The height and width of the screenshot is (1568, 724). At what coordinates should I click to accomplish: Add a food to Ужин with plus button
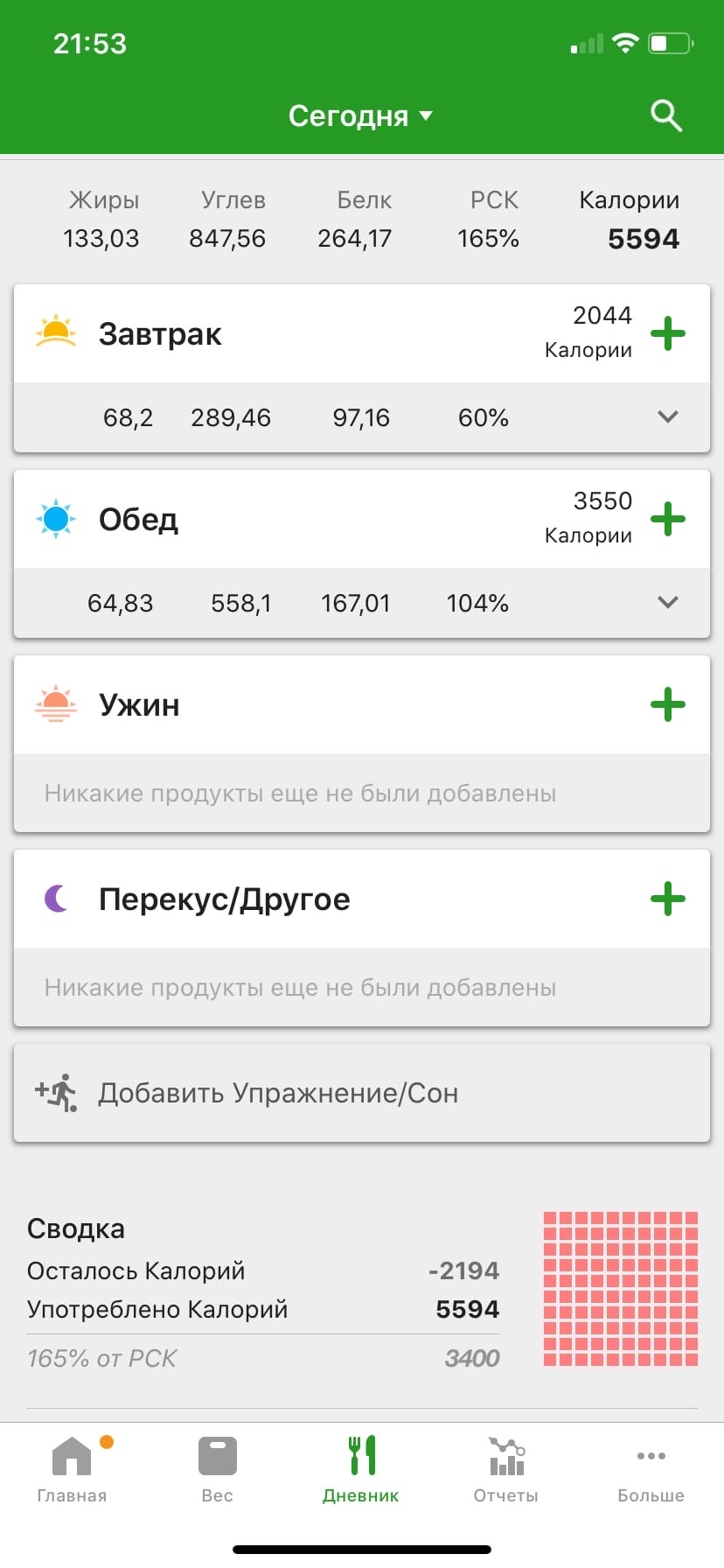coord(669,704)
